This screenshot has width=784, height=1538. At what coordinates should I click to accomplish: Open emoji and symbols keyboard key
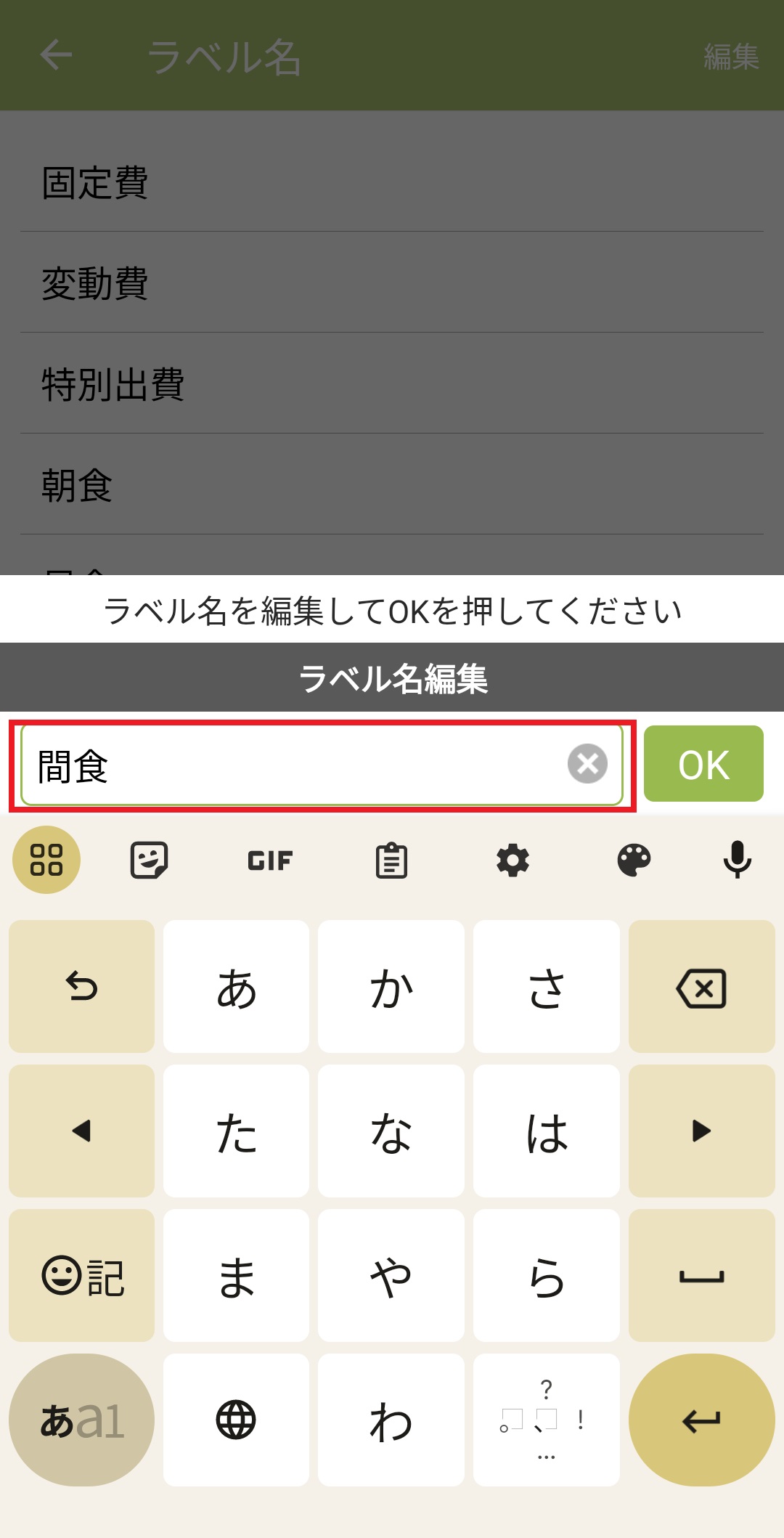tap(81, 1276)
